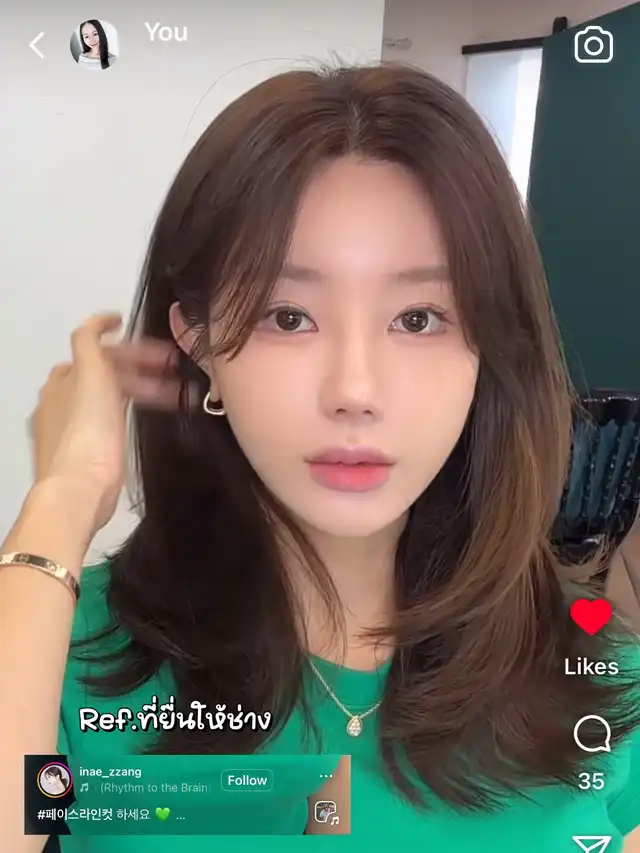The image size is (640, 853).
Task: Open the camera icon at the top
Action: point(593,45)
